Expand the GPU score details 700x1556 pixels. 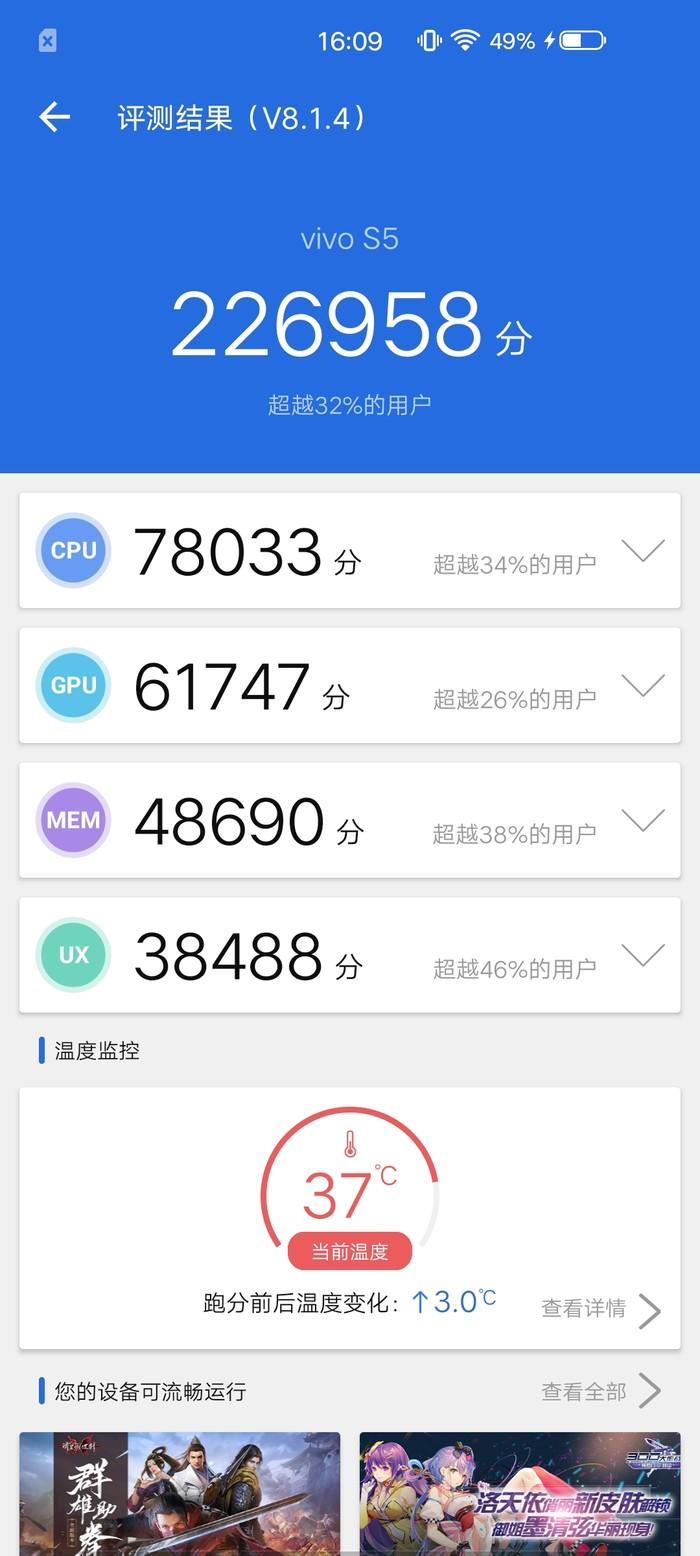pyautogui.click(x=643, y=685)
